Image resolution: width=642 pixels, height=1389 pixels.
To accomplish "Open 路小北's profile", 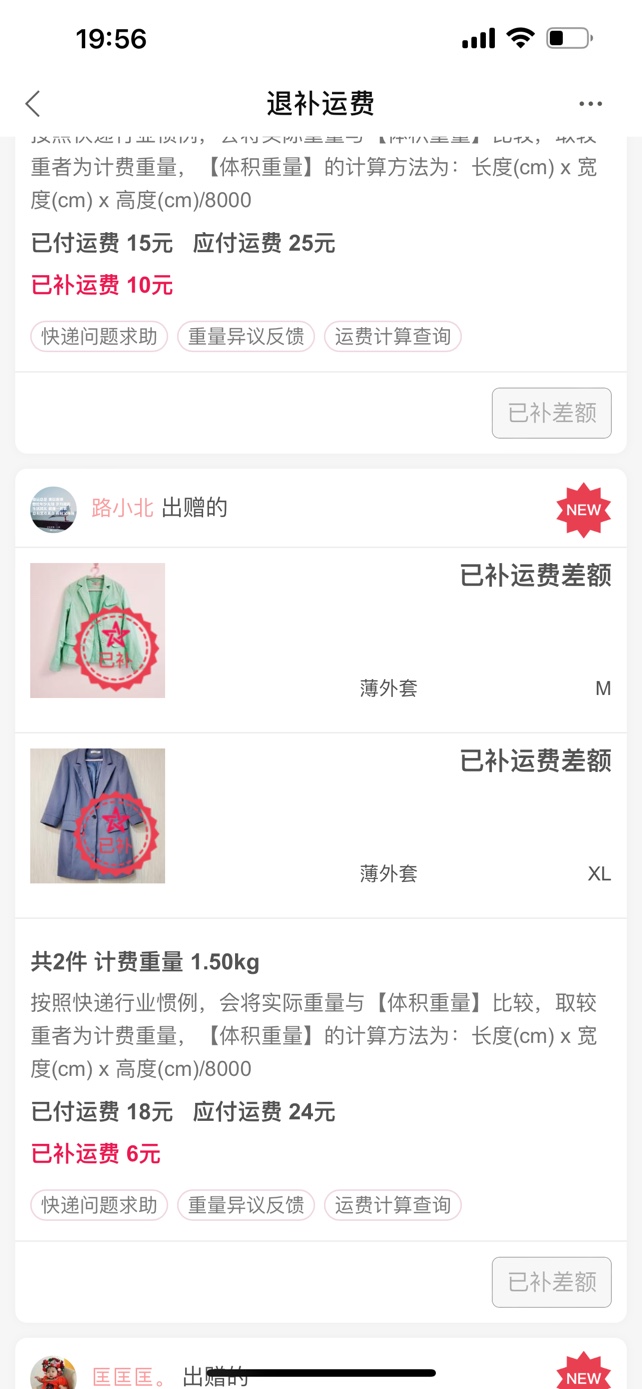I will tap(122, 508).
